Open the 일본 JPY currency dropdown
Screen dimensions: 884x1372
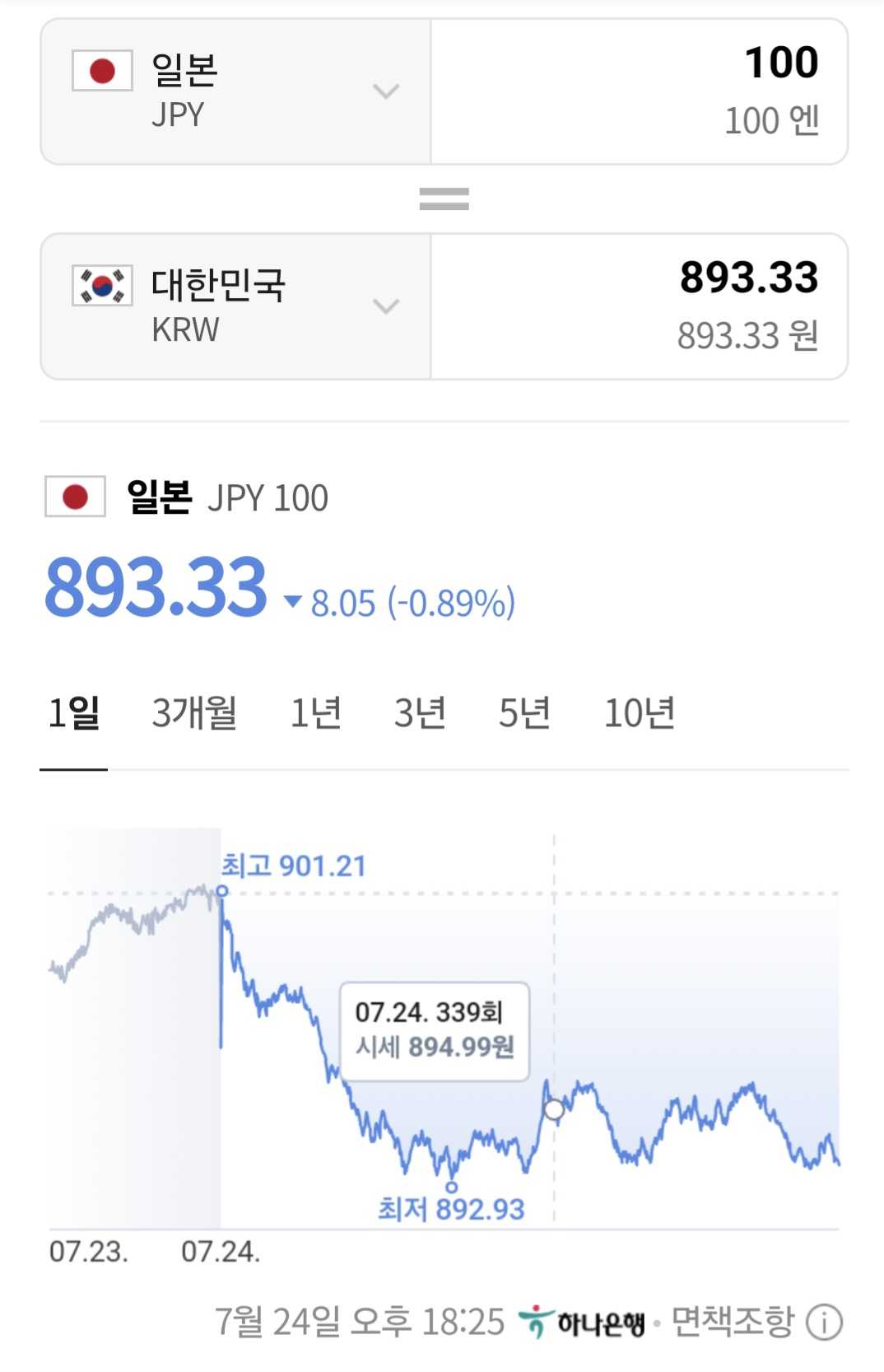click(x=236, y=91)
